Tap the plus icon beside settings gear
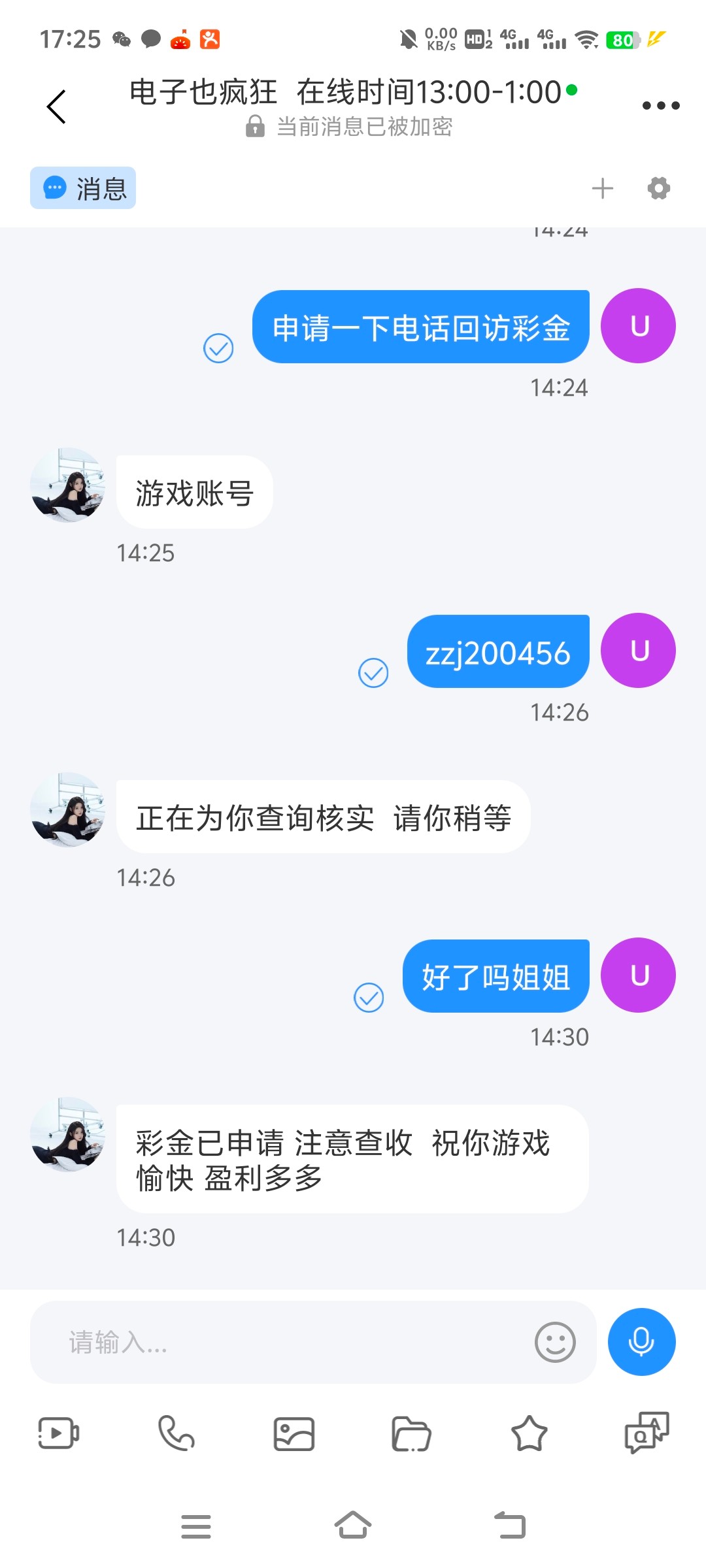 point(602,188)
